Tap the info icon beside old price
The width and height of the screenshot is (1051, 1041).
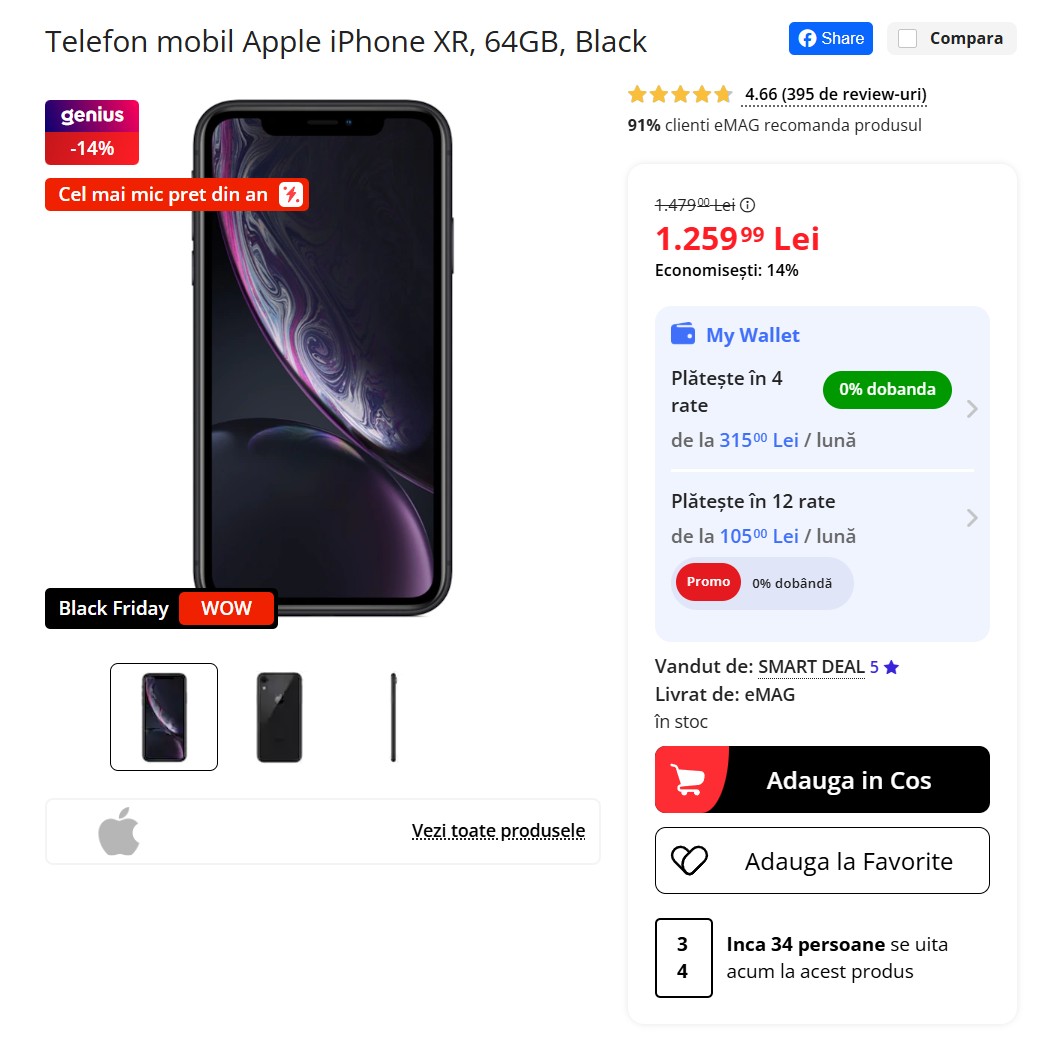point(747,205)
